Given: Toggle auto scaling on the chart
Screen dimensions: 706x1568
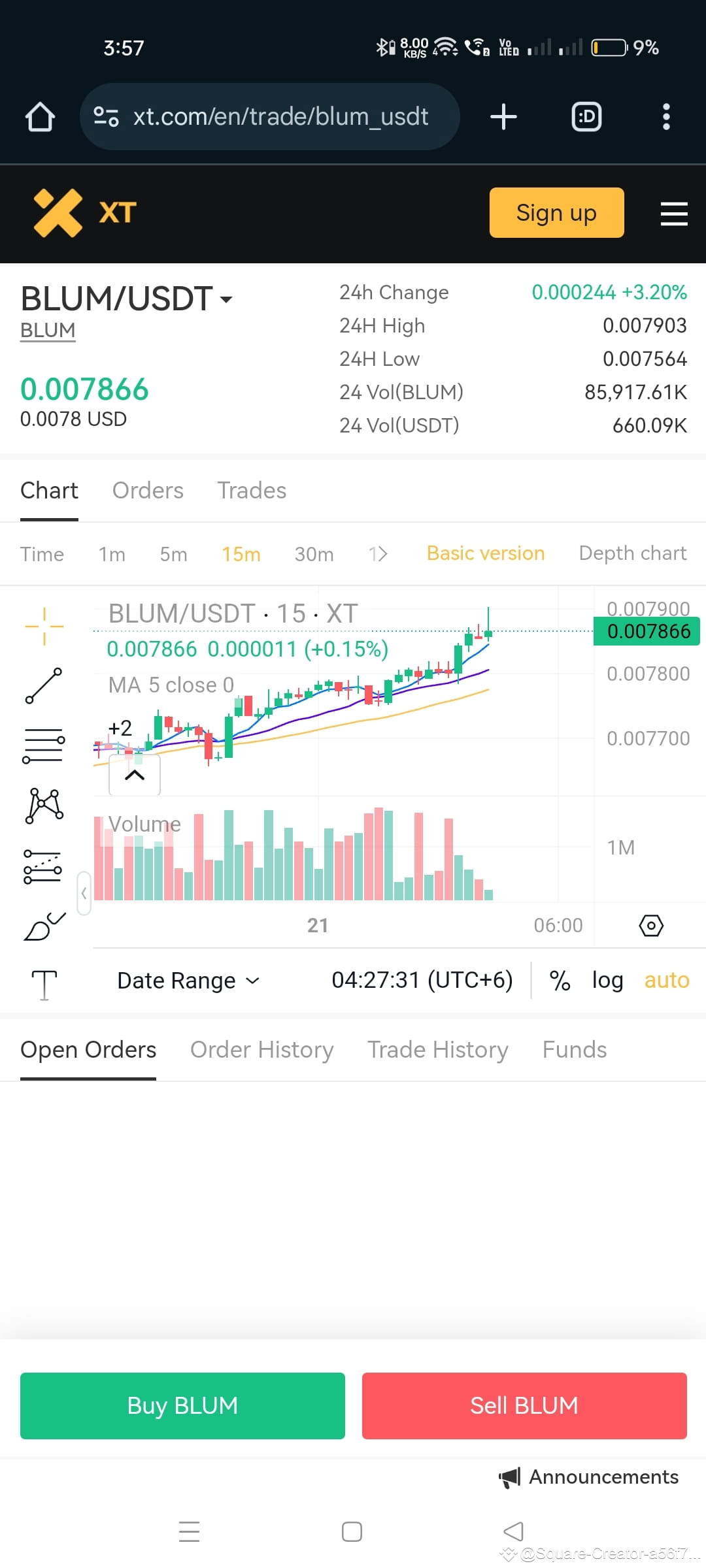Looking at the screenshot, I should point(665,980).
